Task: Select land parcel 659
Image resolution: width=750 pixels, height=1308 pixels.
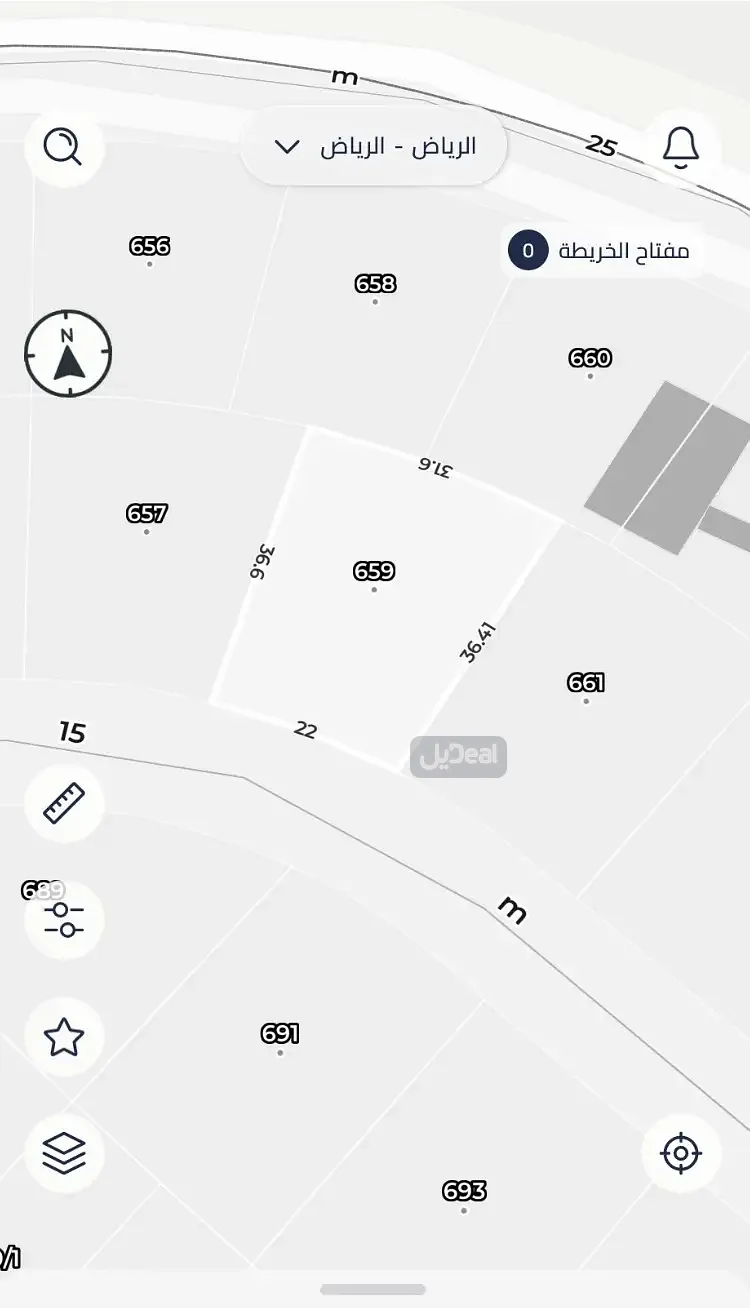Action: pyautogui.click(x=374, y=580)
